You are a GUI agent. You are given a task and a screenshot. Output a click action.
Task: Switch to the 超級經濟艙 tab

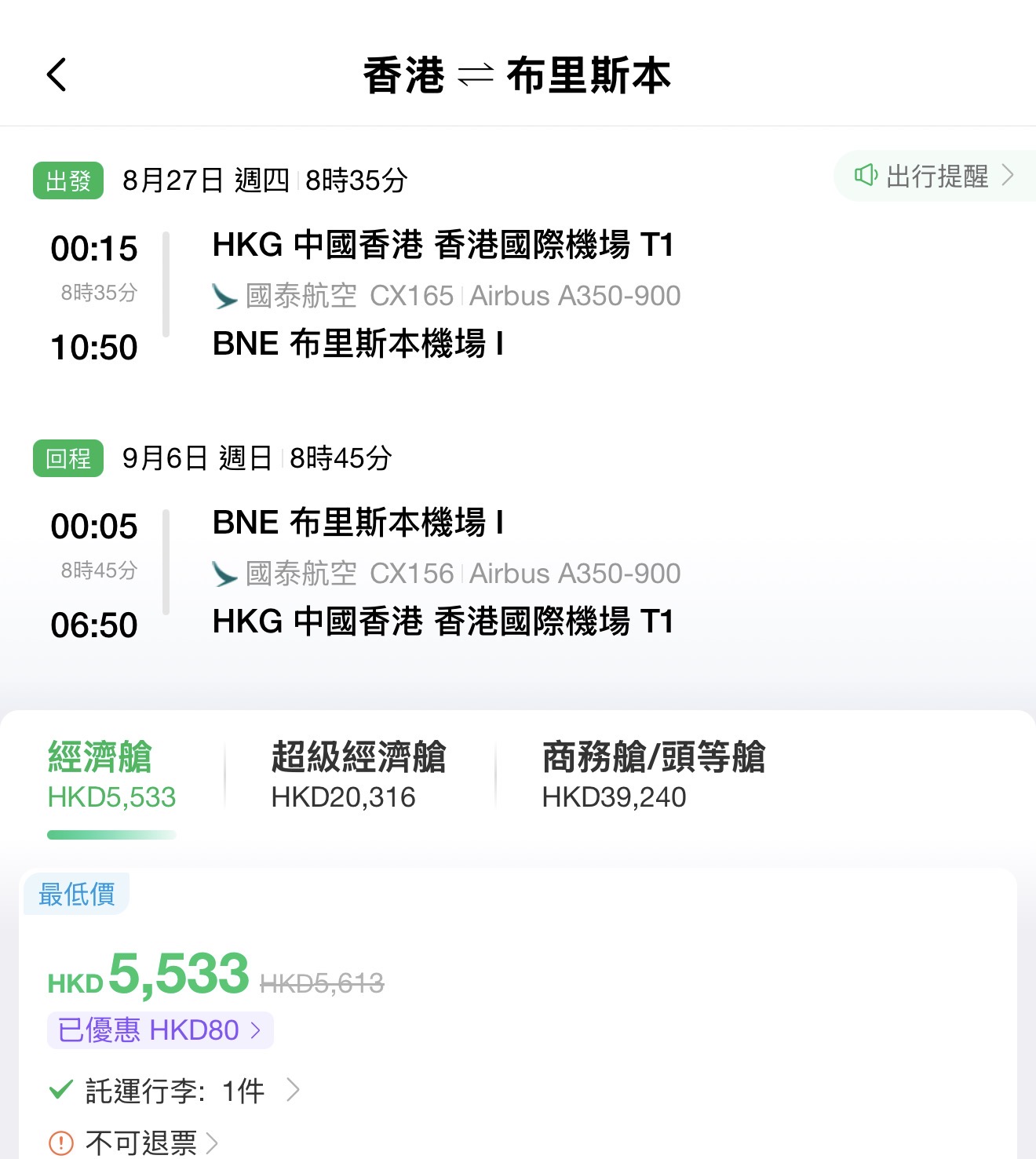359,775
